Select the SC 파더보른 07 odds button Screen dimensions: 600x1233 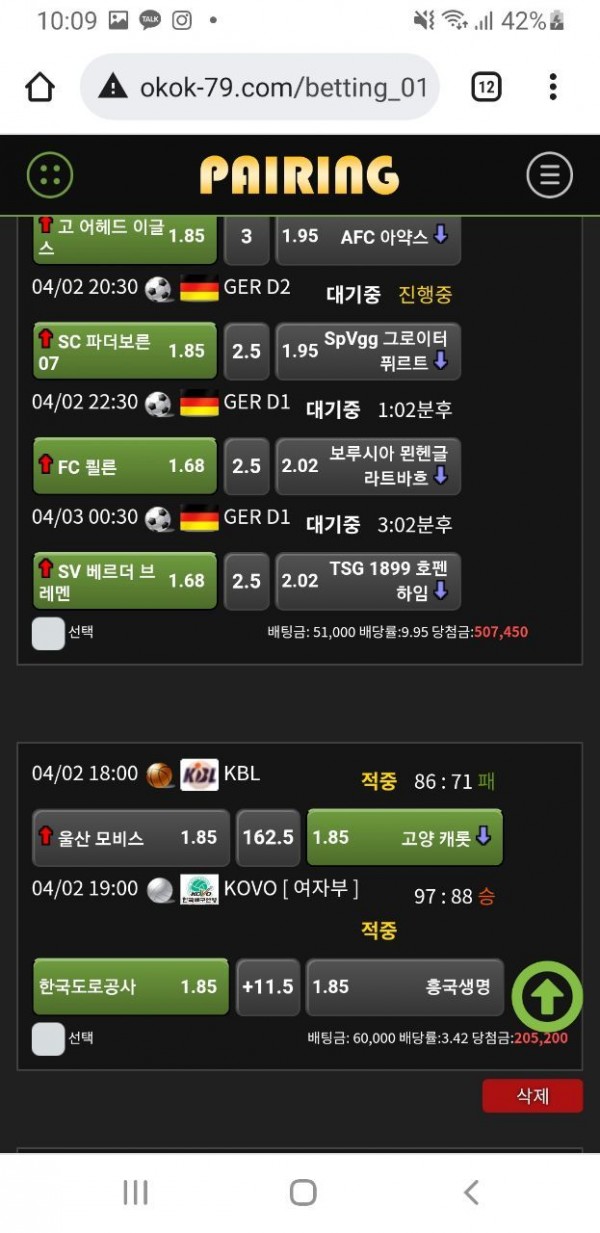pyautogui.click(x=125, y=351)
